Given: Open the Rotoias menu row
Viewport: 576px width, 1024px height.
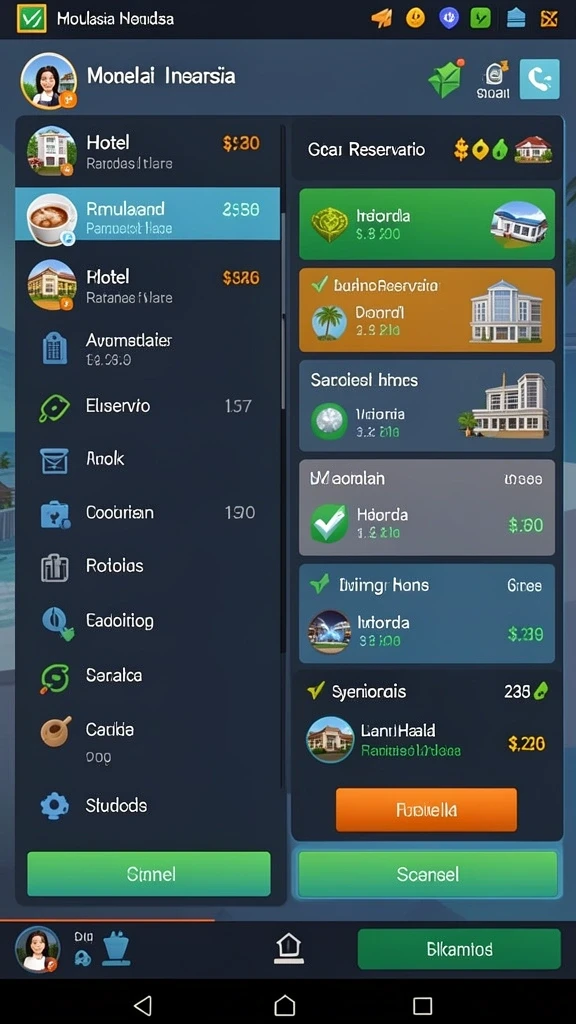Looking at the screenshot, I should (148, 566).
